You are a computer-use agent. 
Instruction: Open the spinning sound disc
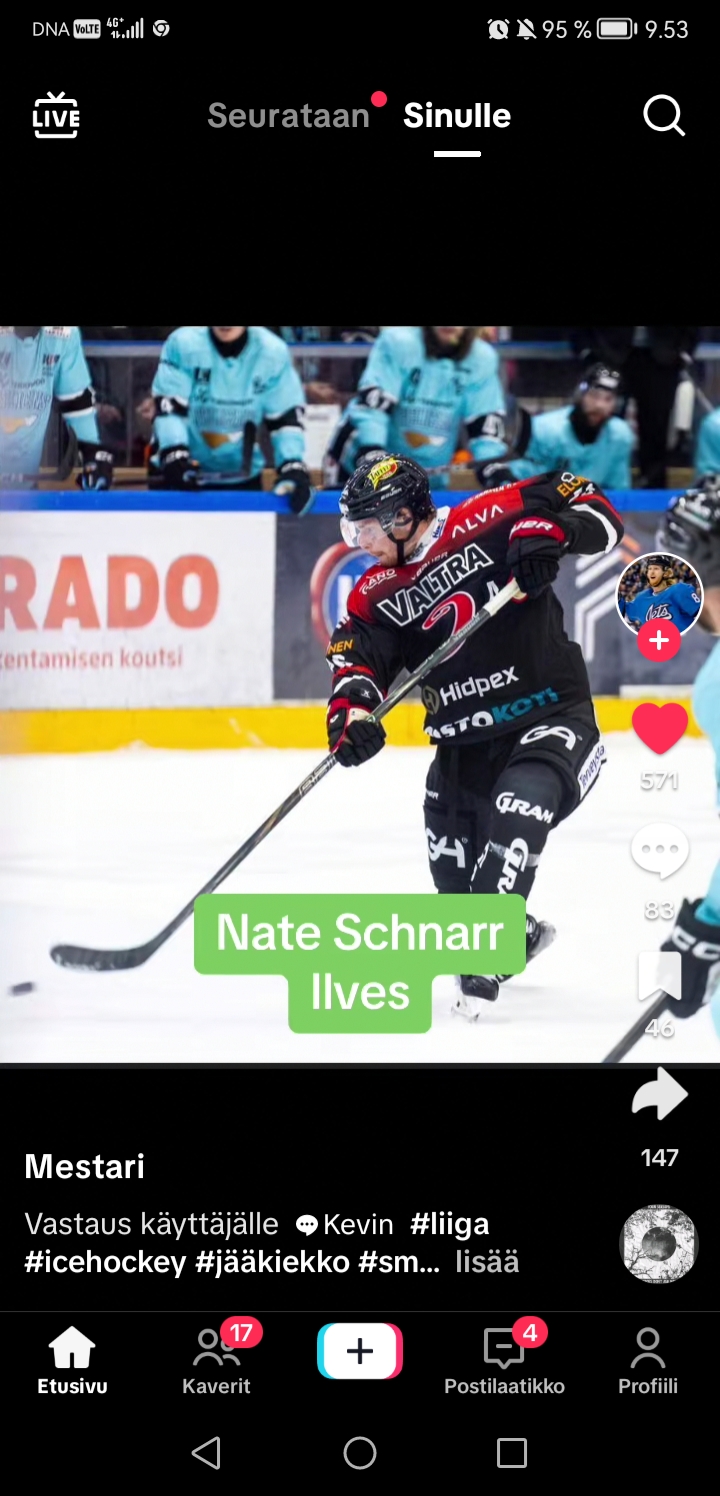659,1244
